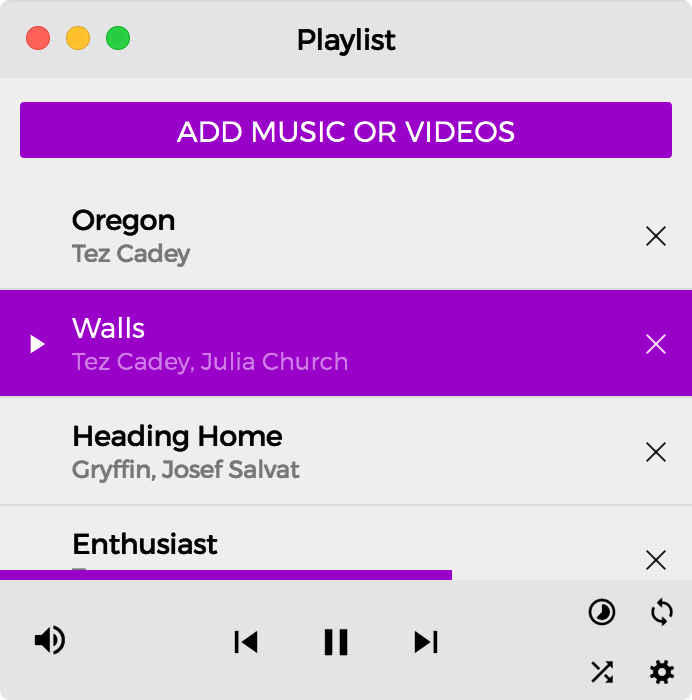692x700 pixels.
Task: Skip to the previous track
Action: point(246,642)
